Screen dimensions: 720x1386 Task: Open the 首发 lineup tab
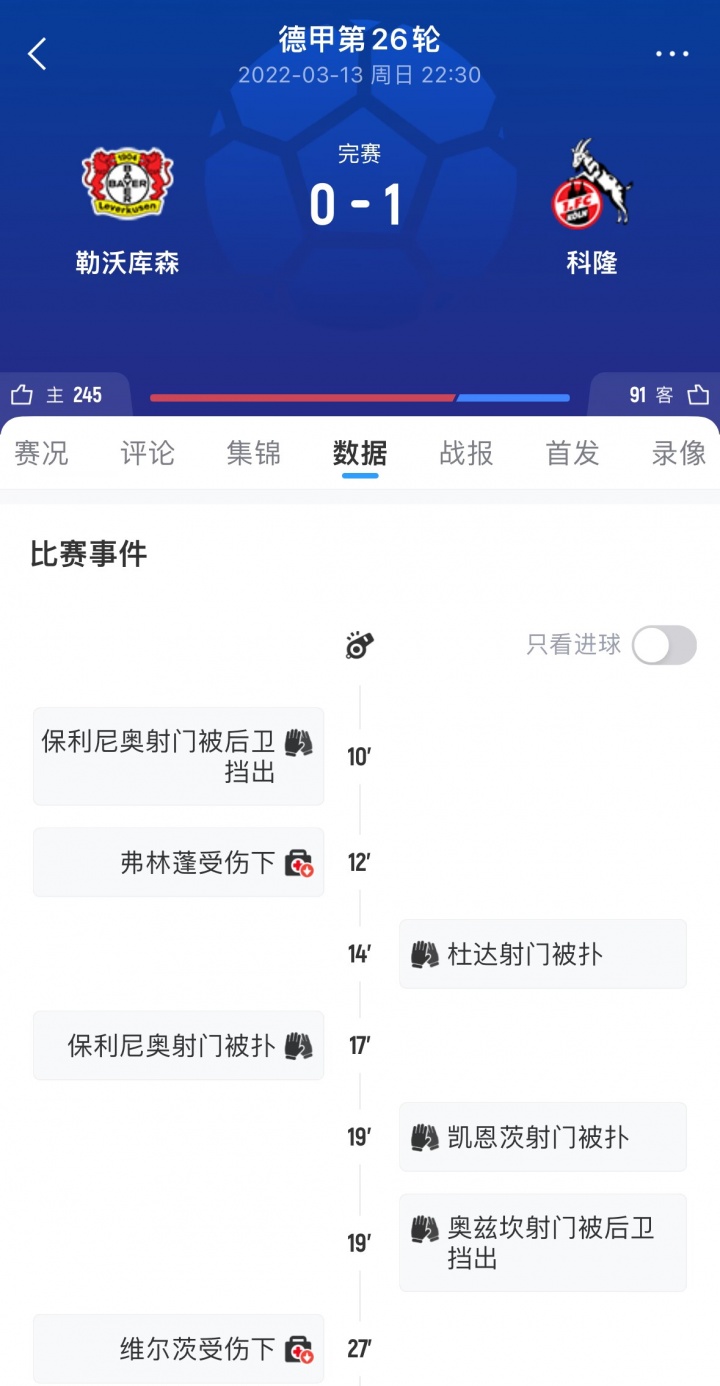point(572,454)
